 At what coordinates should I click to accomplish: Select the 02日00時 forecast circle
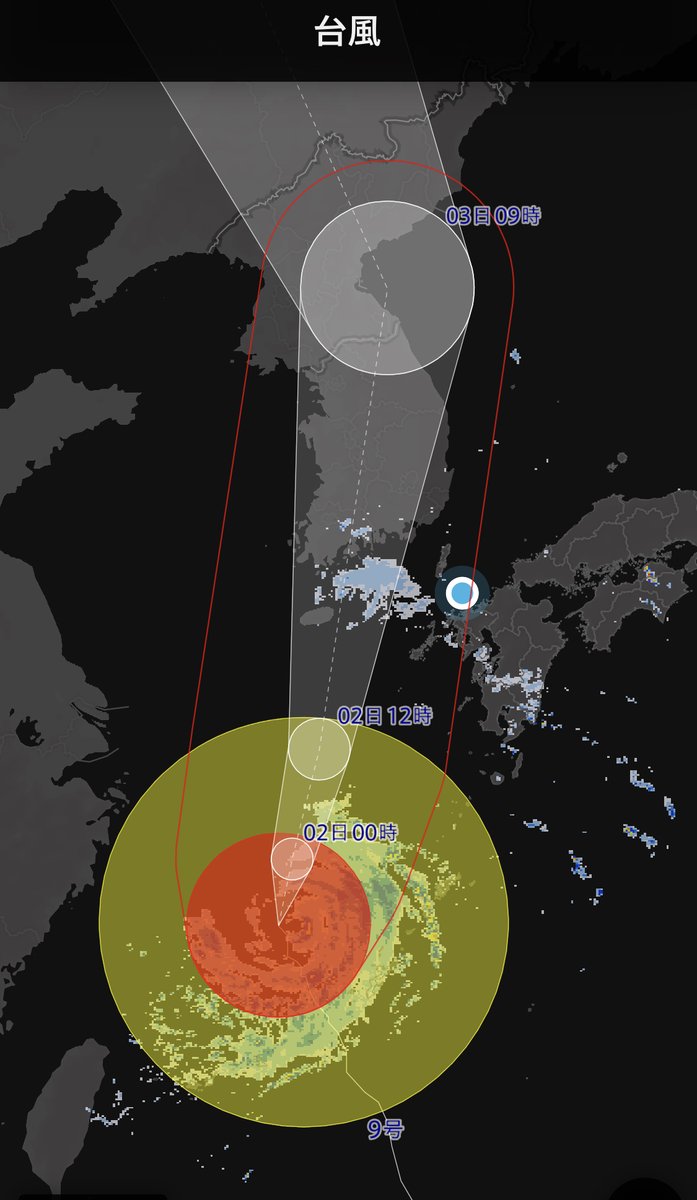(292, 859)
